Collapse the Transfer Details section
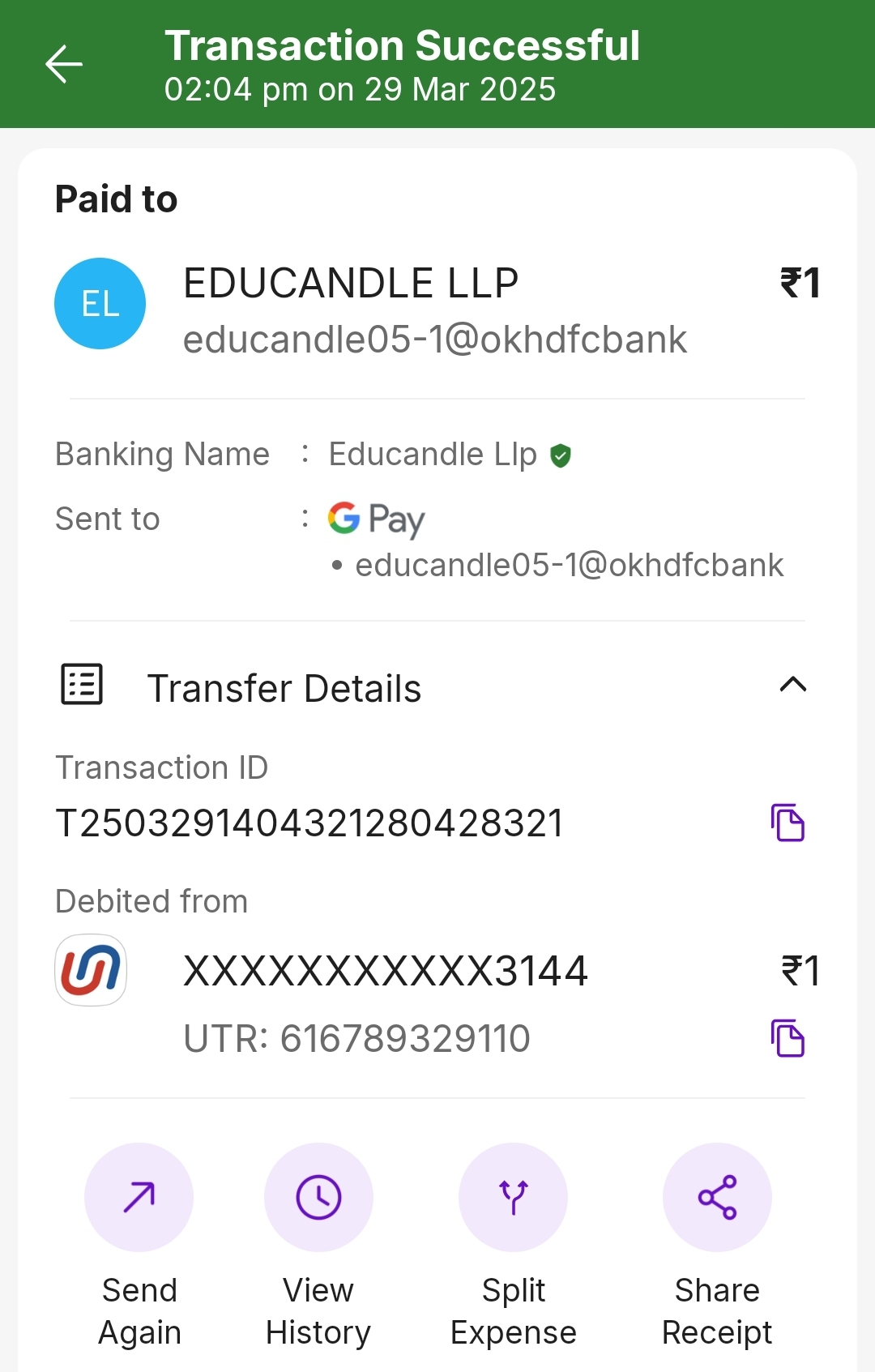Screen dimensions: 875x1372 pyautogui.click(x=792, y=685)
